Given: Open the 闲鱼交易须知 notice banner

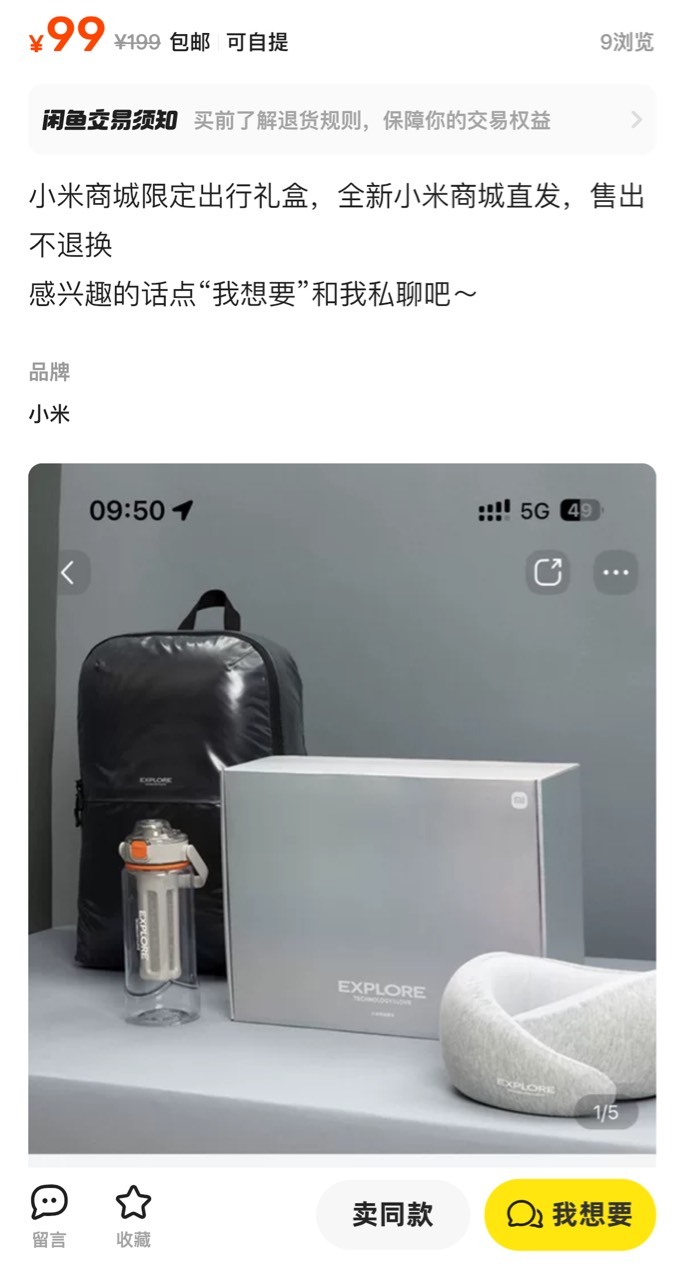Looking at the screenshot, I should (x=342, y=120).
